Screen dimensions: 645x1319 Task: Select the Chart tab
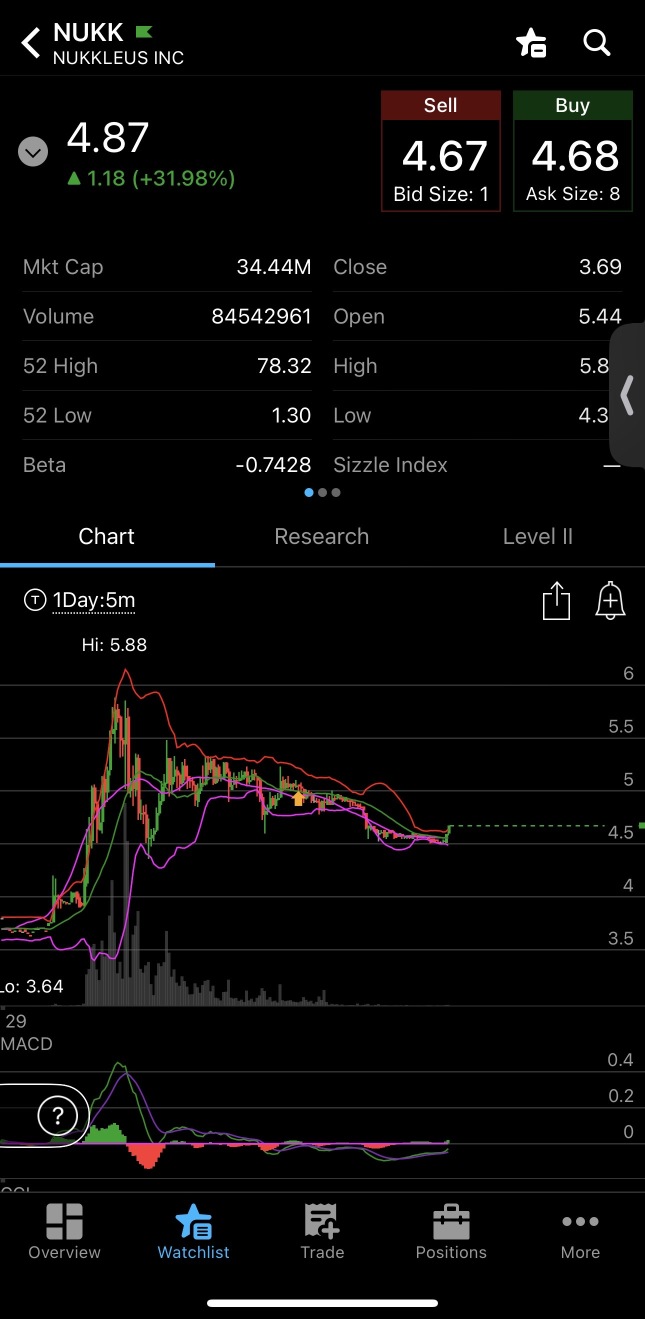click(107, 537)
